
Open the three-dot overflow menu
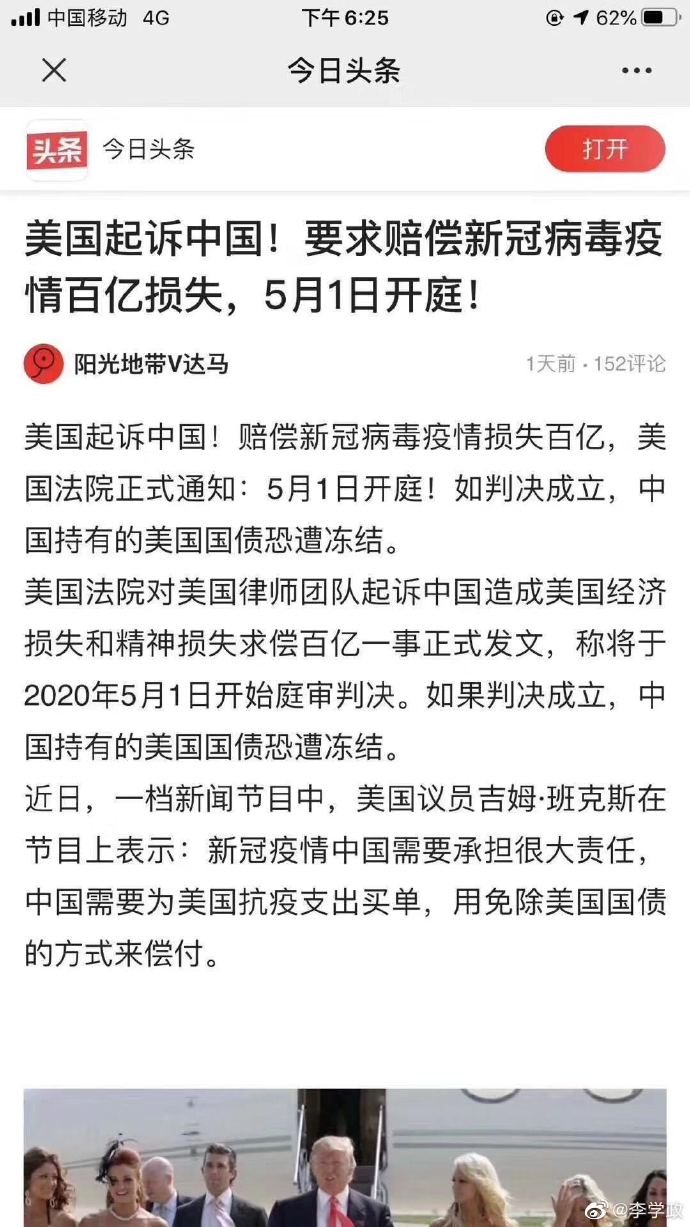click(x=636, y=70)
